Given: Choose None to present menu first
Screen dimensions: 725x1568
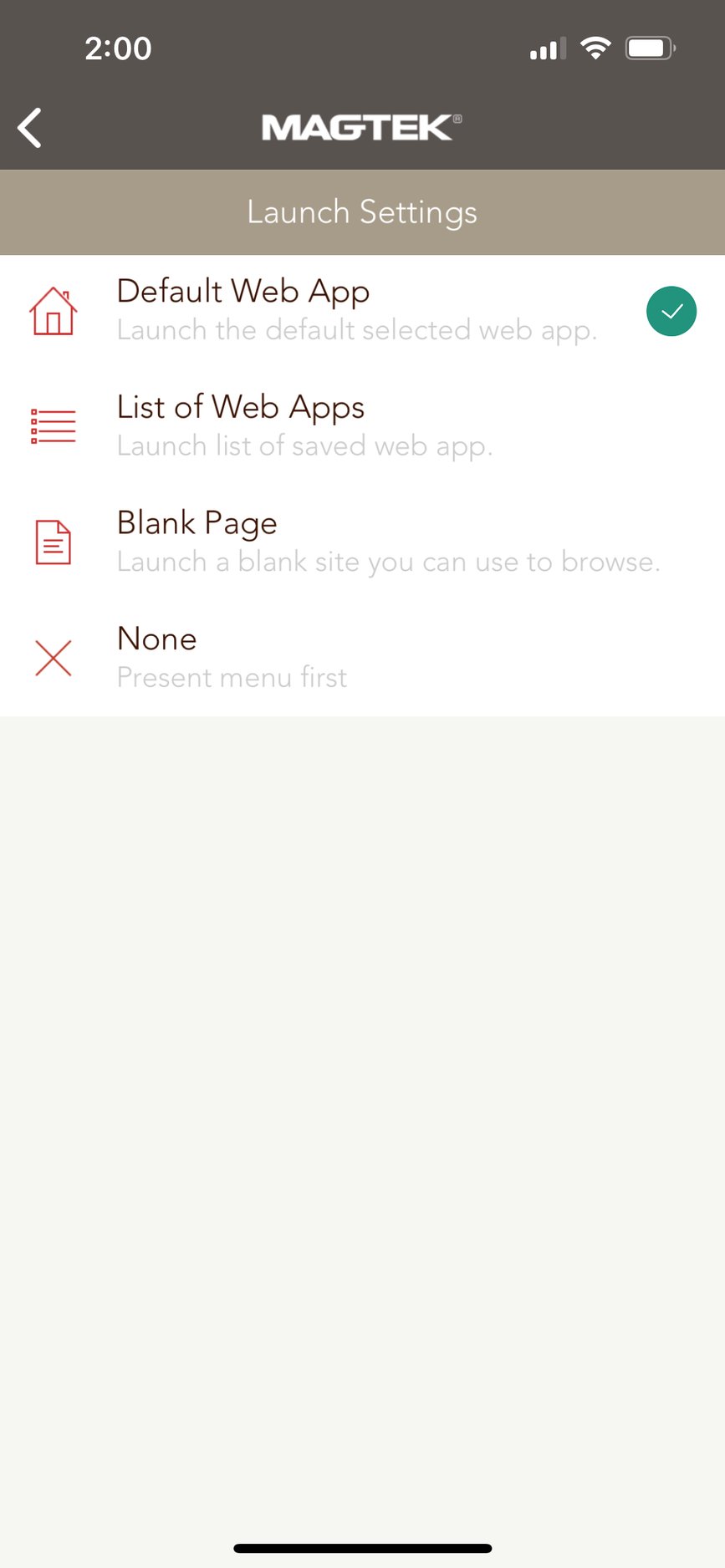Looking at the screenshot, I should point(157,639).
